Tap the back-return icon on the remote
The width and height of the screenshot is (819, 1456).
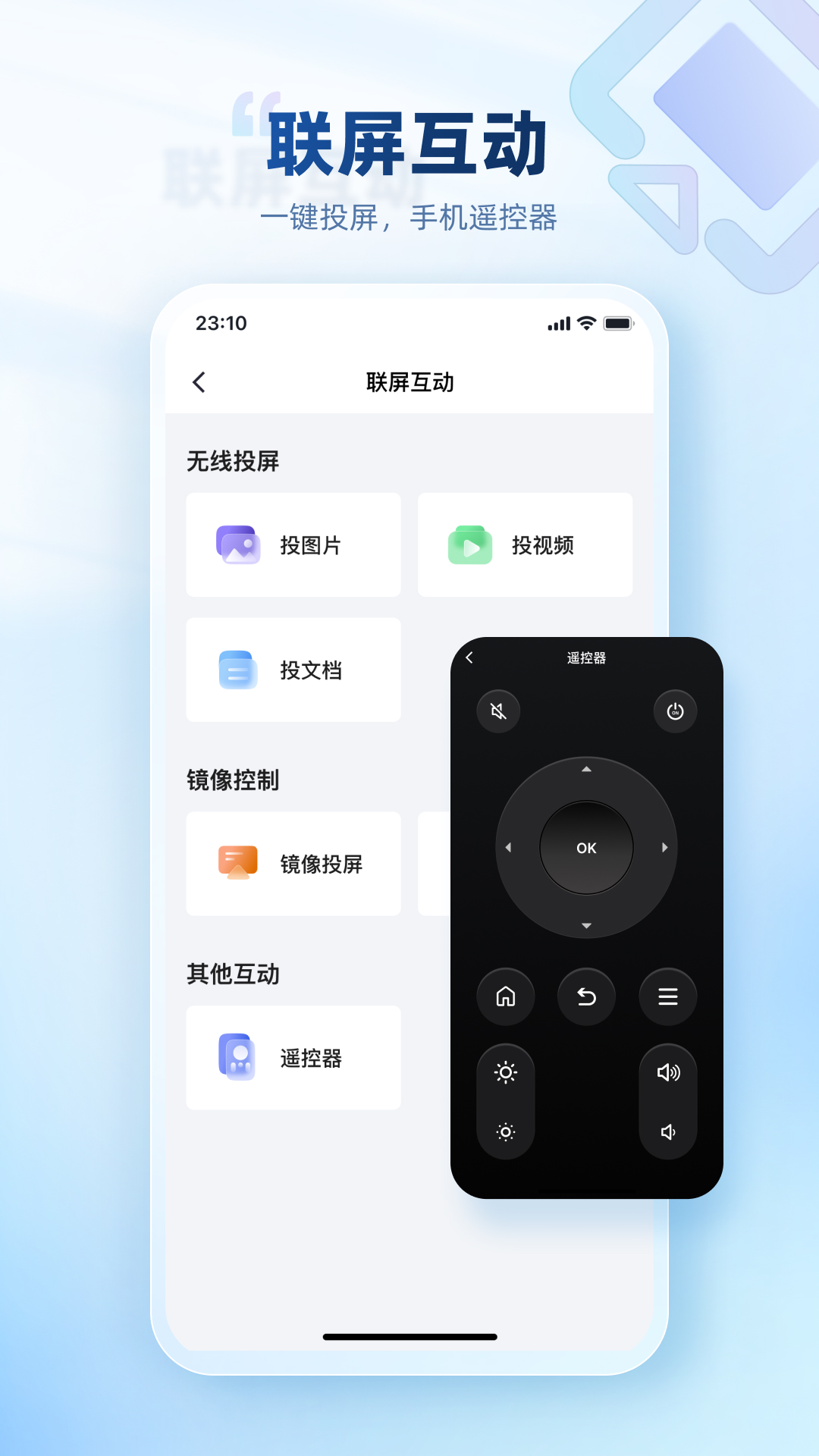(x=586, y=997)
